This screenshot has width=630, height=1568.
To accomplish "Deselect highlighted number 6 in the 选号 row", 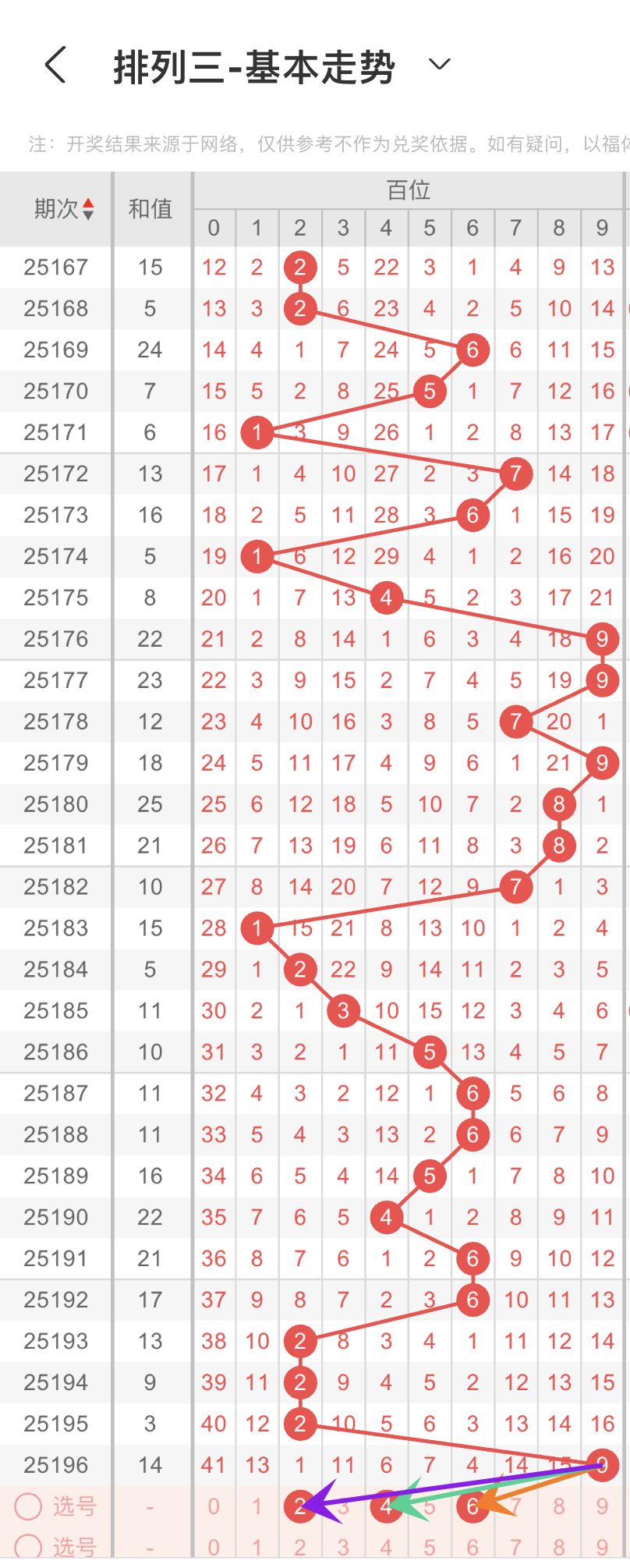I will [472, 1506].
